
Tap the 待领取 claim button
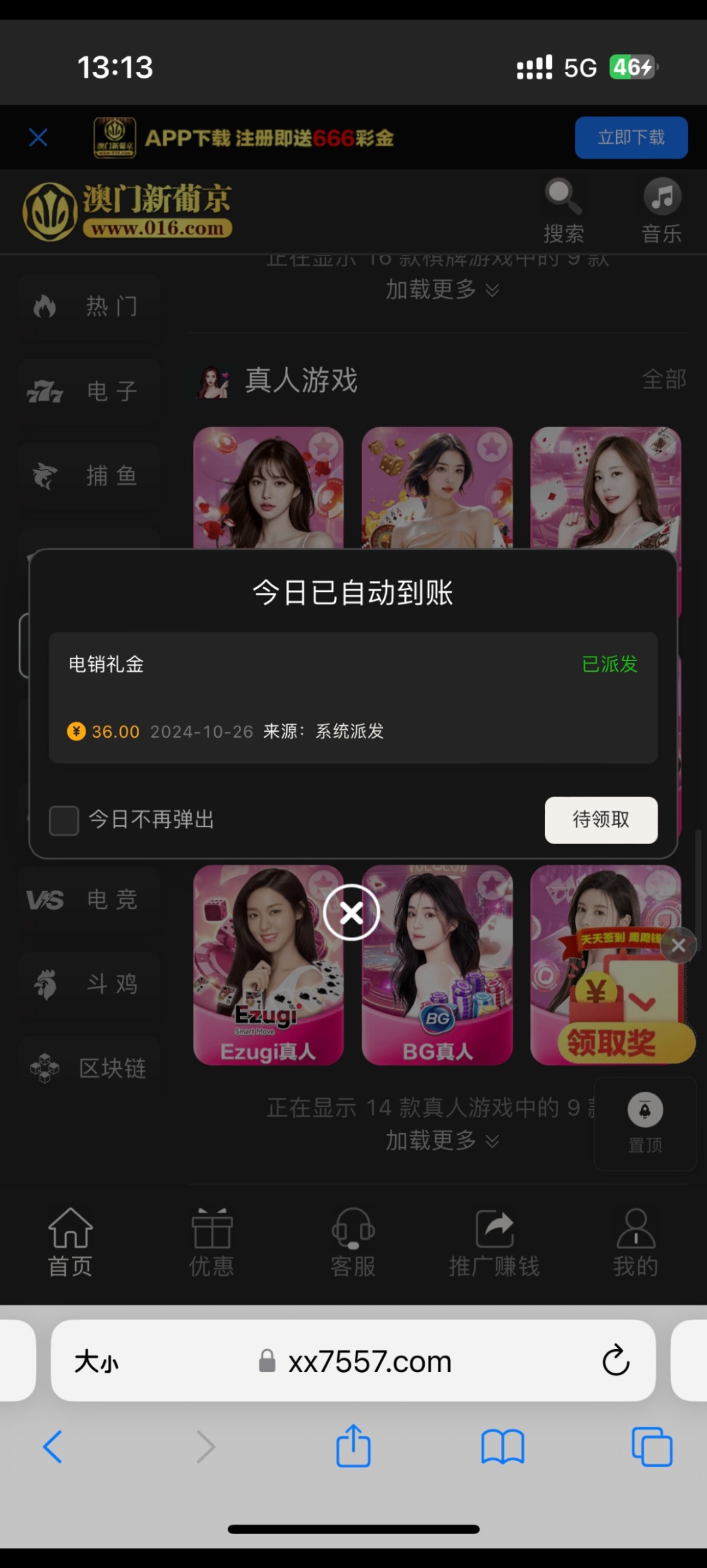600,820
